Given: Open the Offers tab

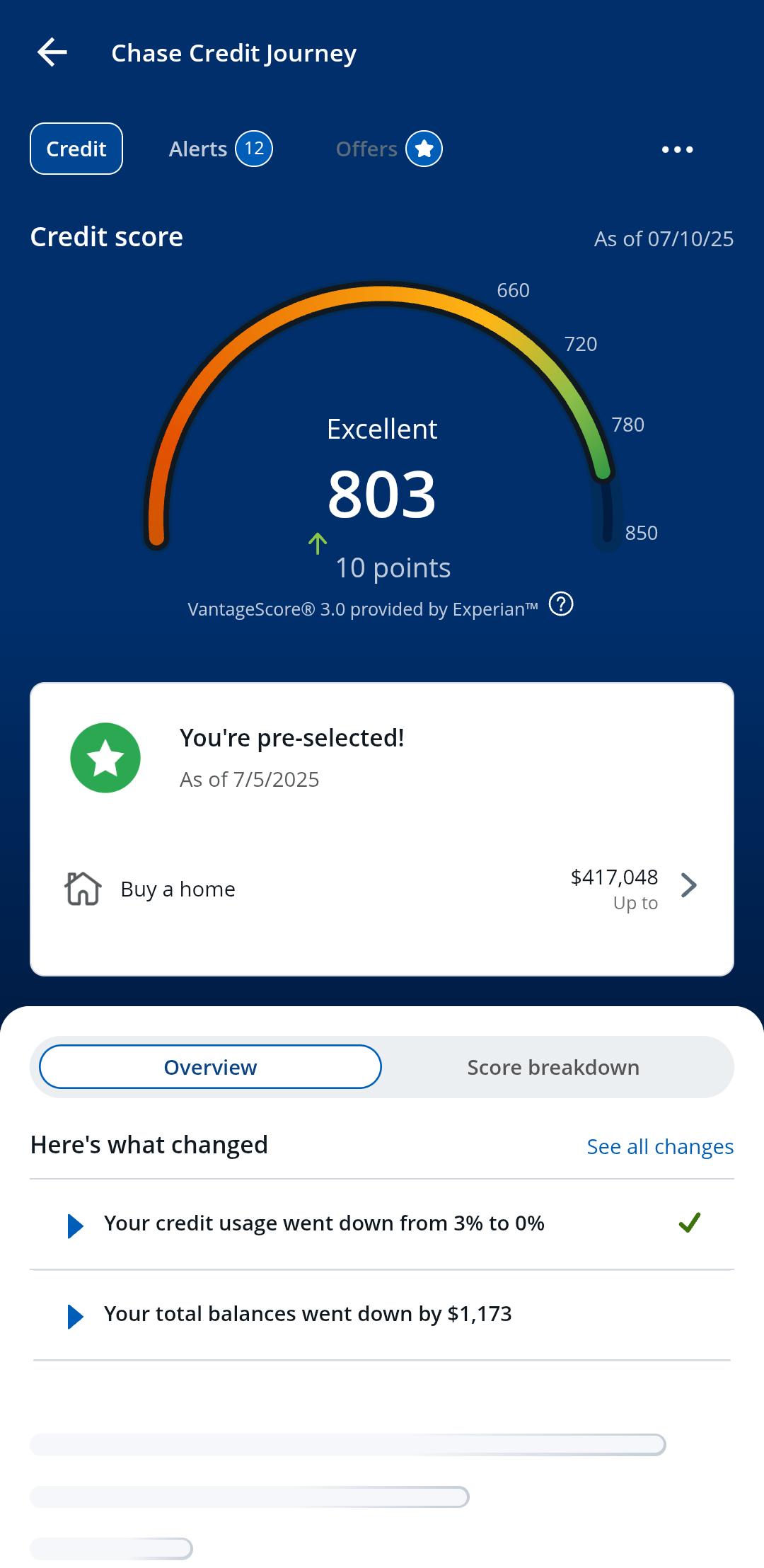Looking at the screenshot, I should pos(388,149).
